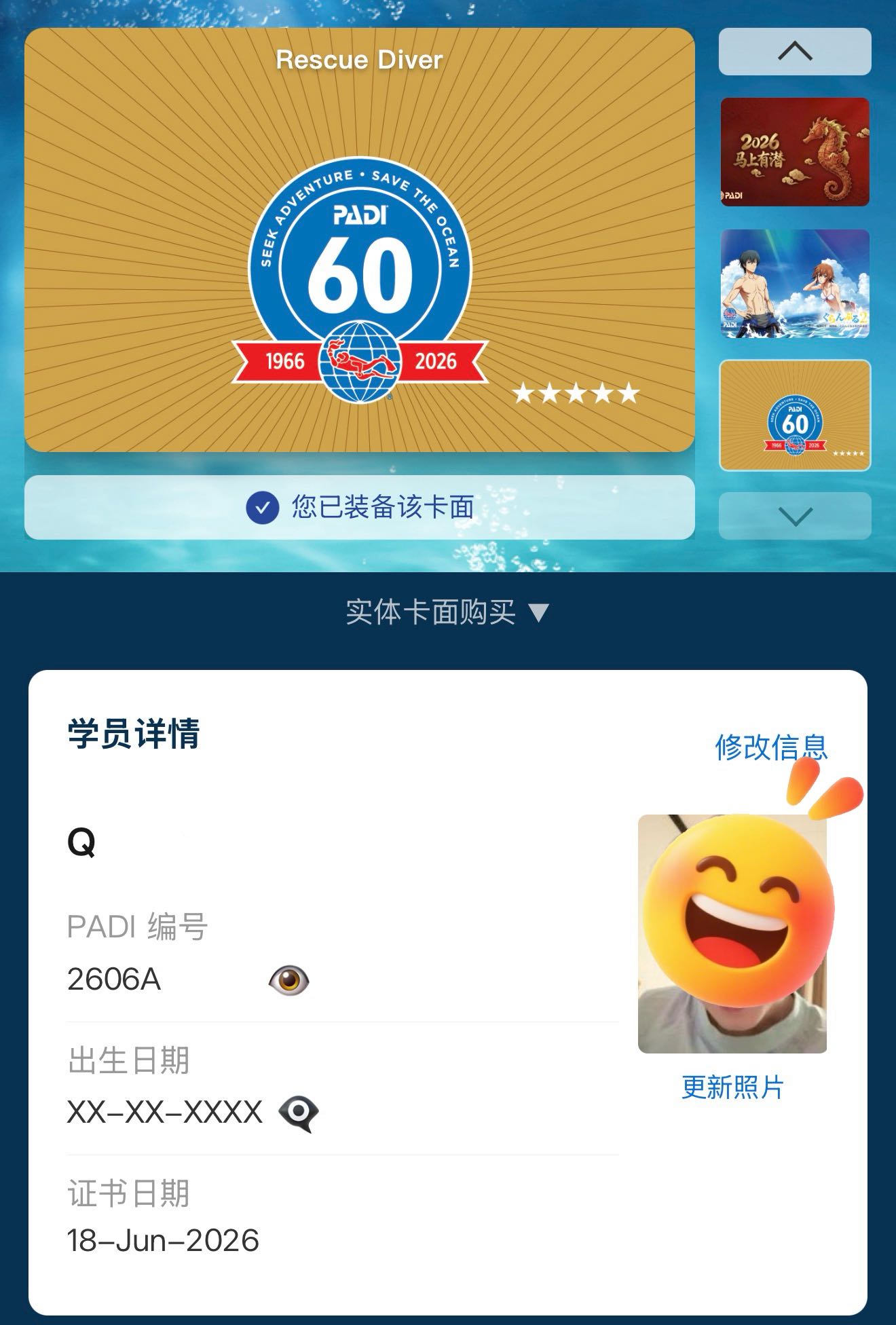Choose the anime characters card design

click(x=795, y=284)
